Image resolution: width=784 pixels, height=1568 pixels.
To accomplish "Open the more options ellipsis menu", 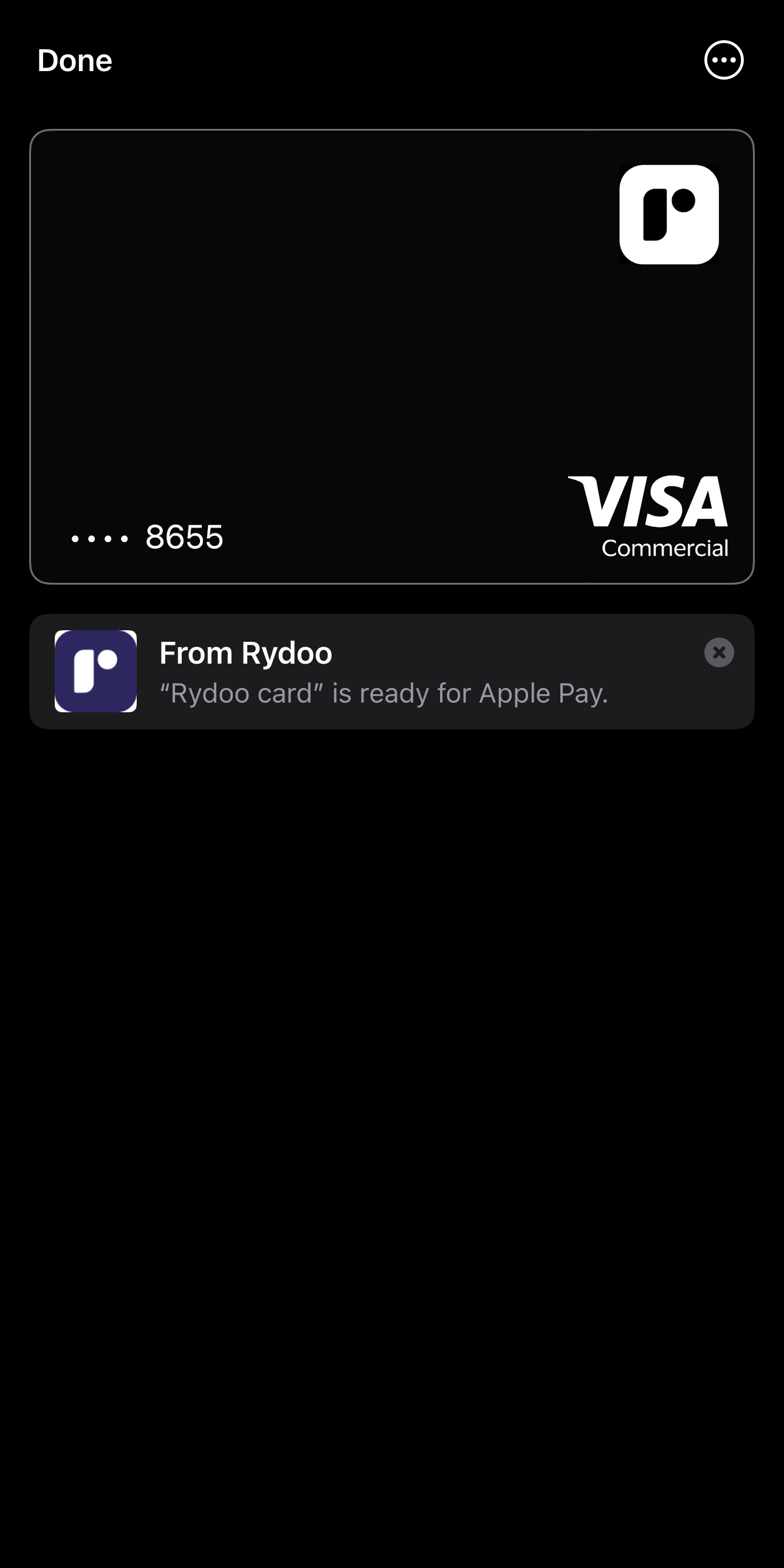I will coord(723,60).
